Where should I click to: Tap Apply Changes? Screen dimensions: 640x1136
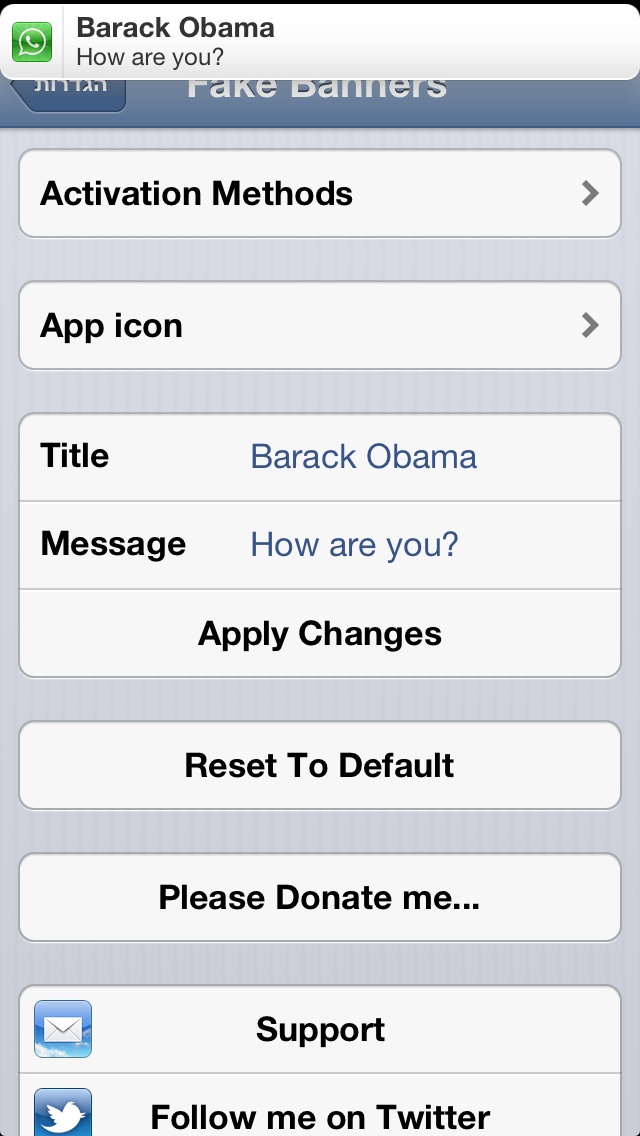click(320, 634)
